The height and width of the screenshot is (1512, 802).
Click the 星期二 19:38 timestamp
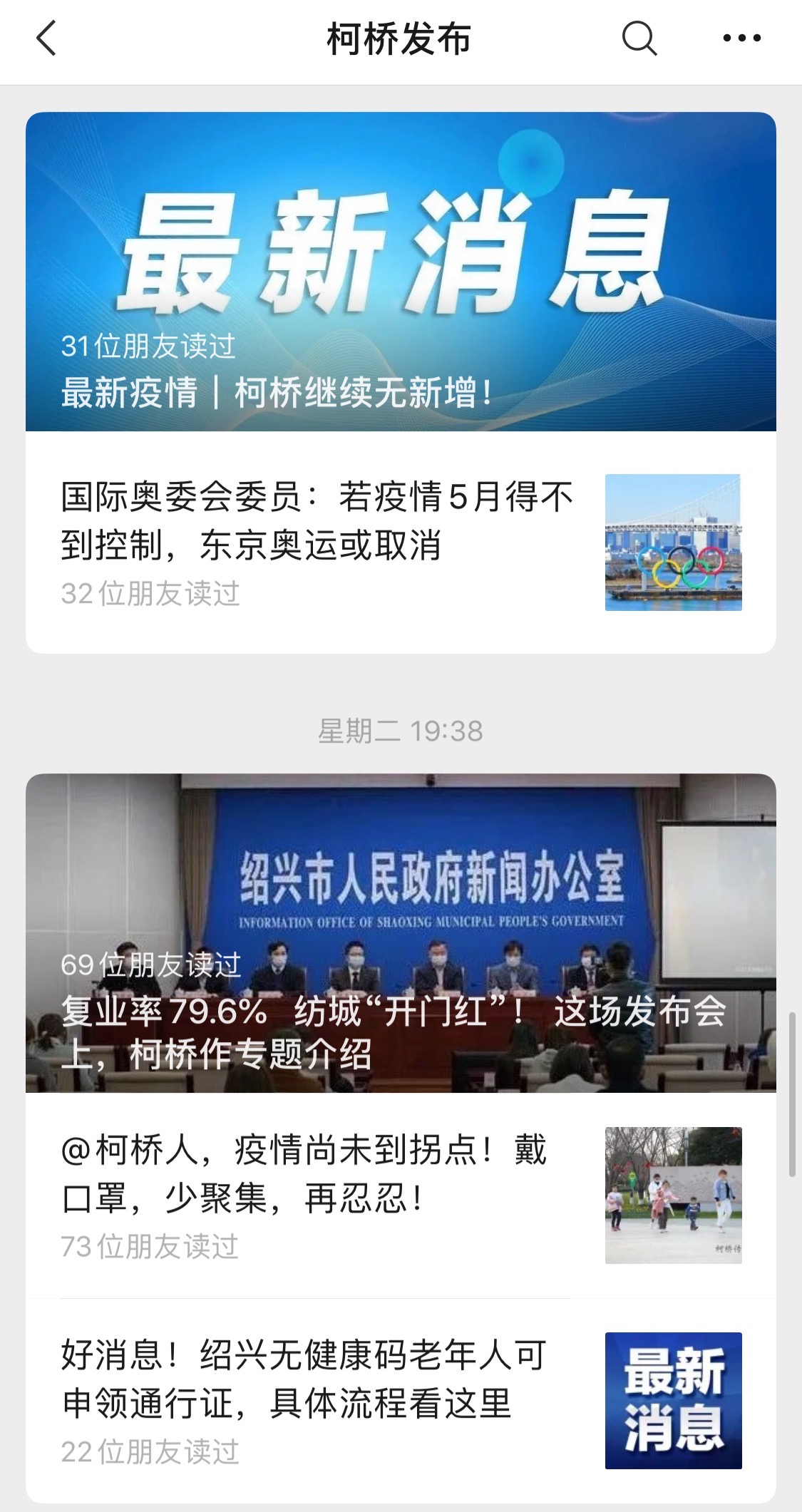[401, 730]
